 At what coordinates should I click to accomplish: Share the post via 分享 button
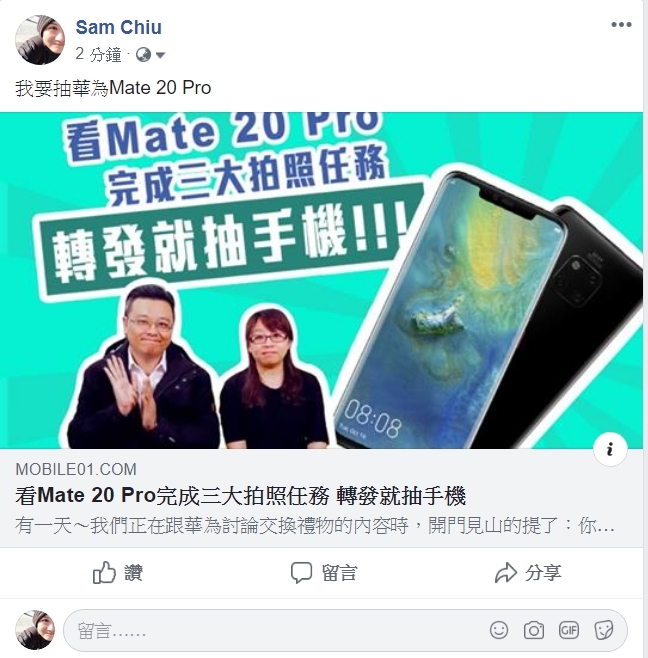(528, 573)
